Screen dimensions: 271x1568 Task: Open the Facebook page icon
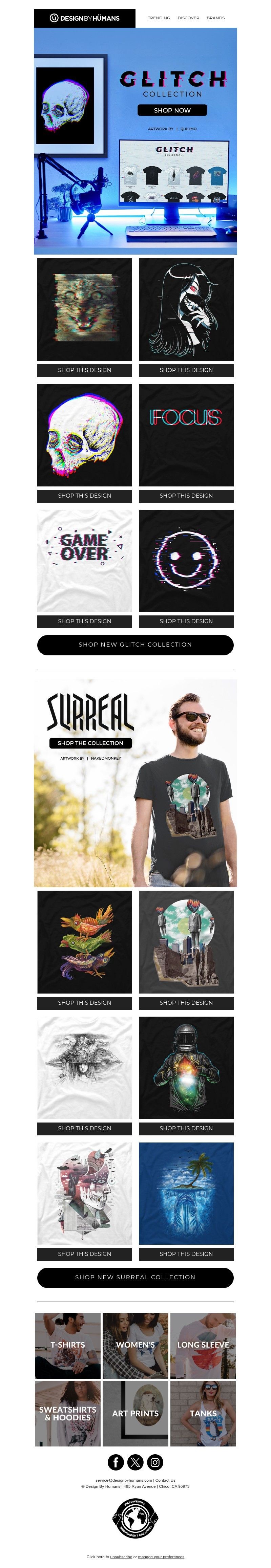click(116, 1462)
